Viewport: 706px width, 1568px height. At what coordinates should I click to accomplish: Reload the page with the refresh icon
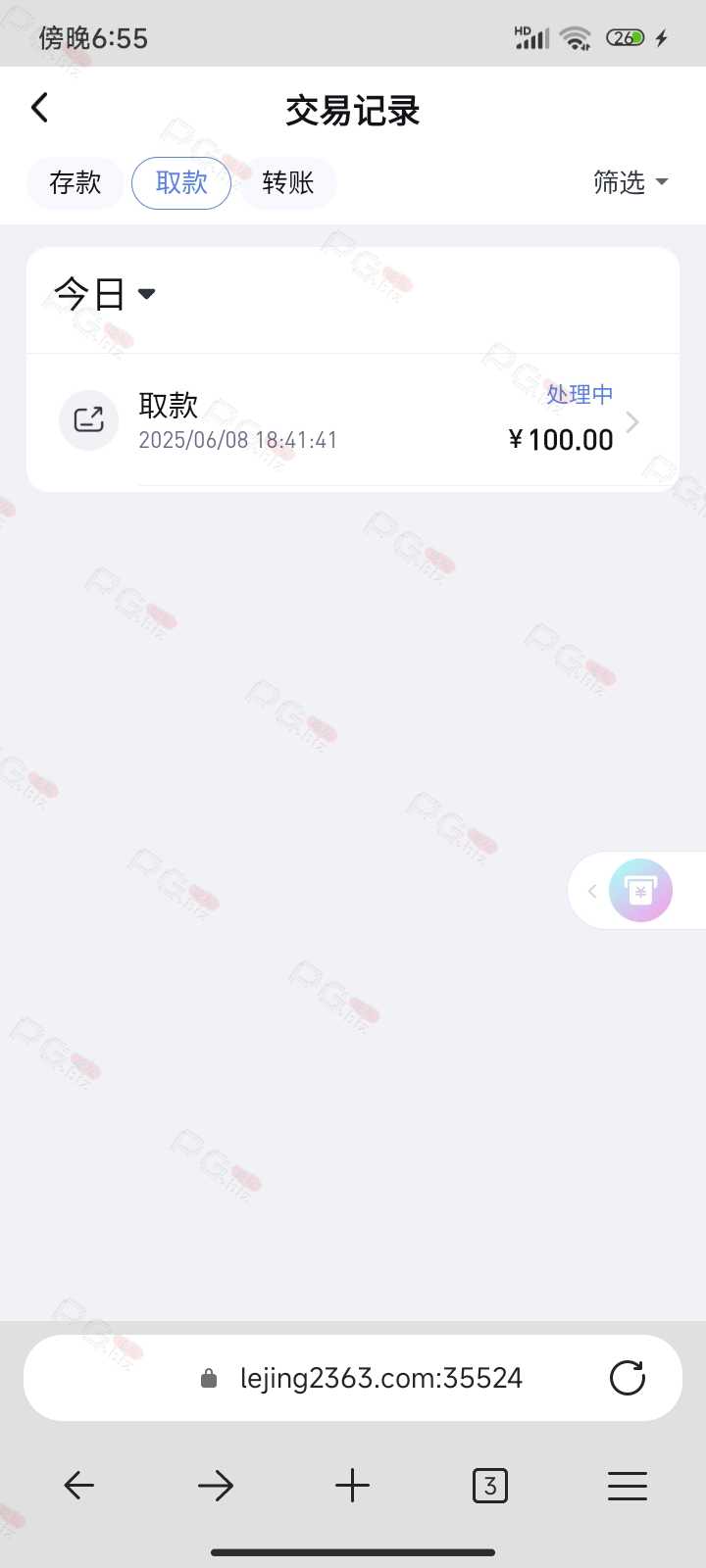(x=628, y=1377)
